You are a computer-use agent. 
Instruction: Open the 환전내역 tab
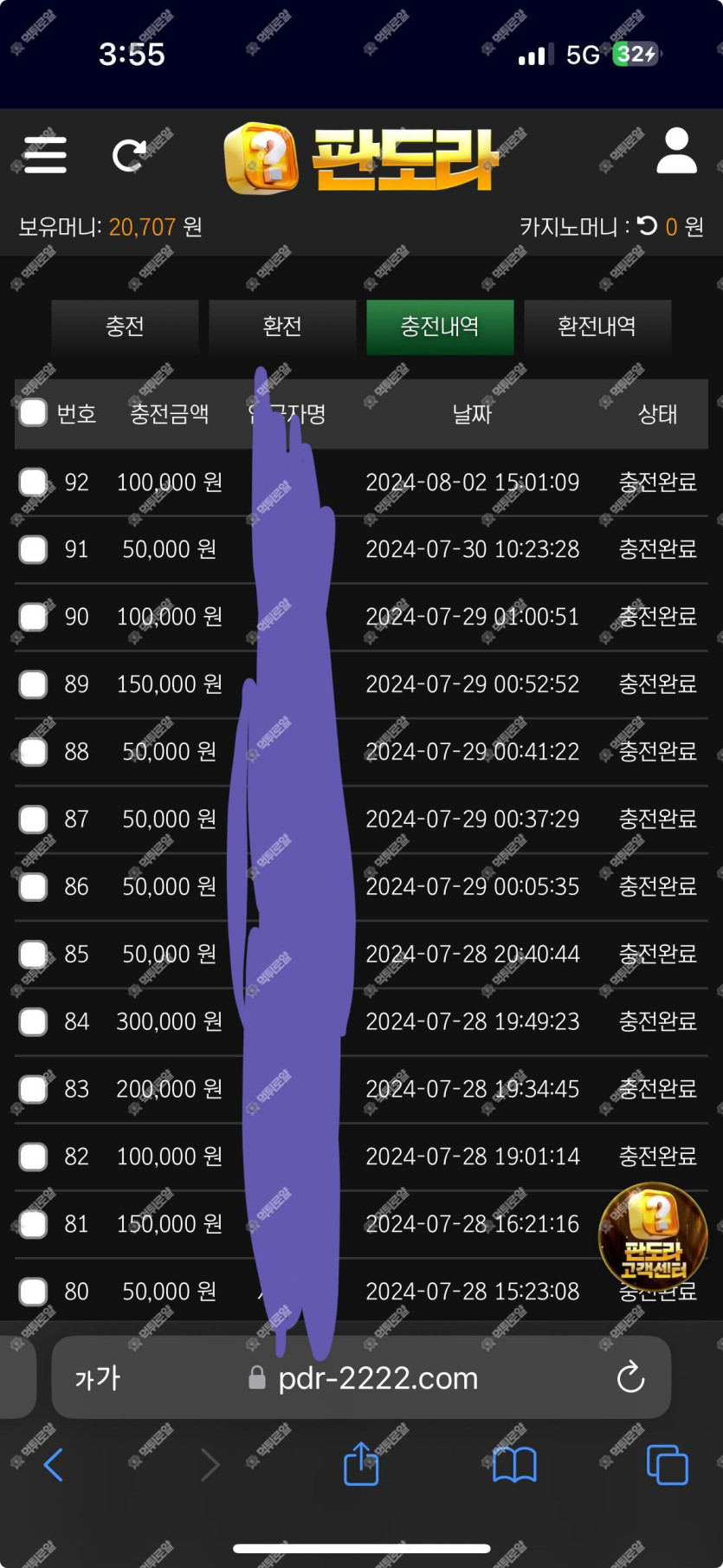coord(597,327)
